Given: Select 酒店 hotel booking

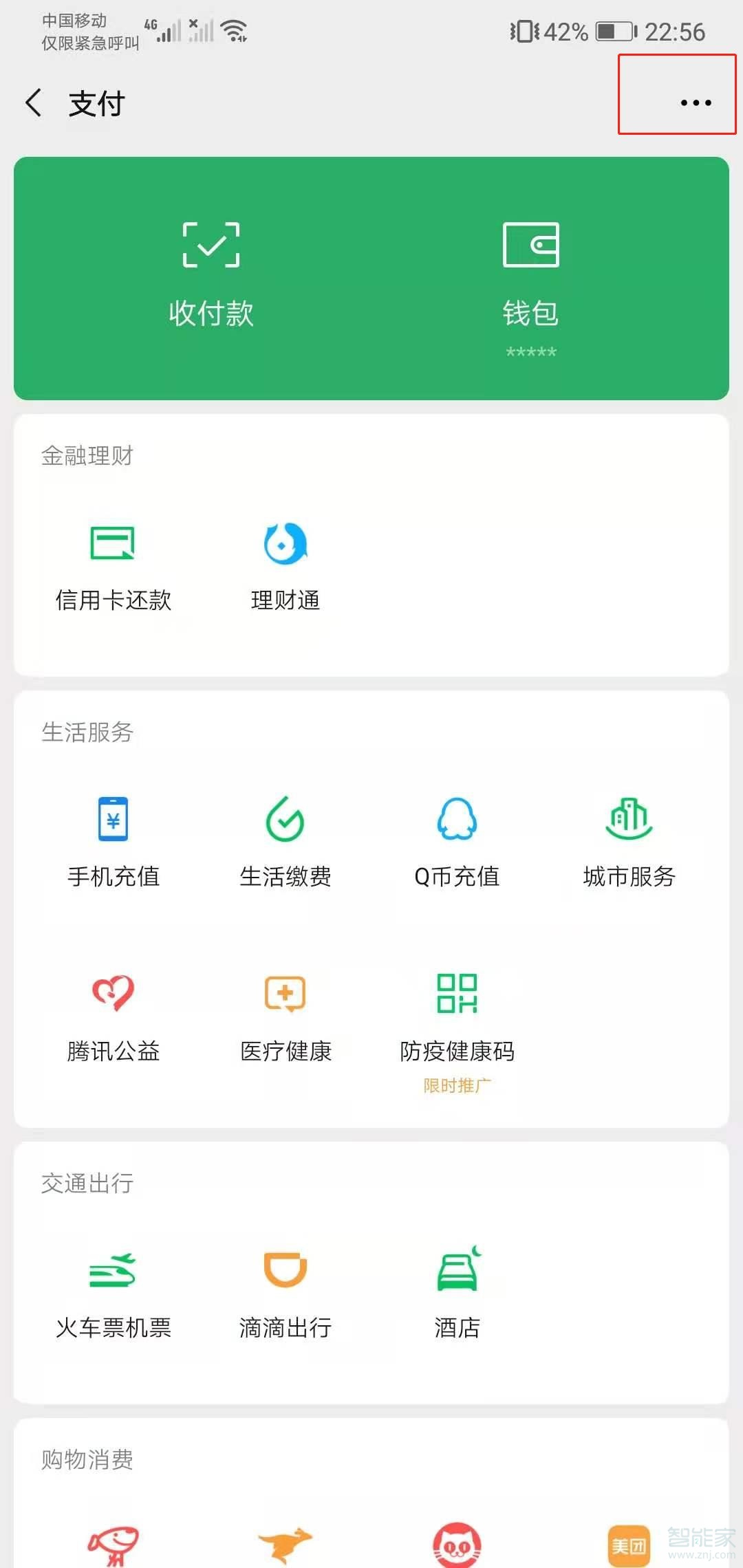Looking at the screenshot, I should pyautogui.click(x=456, y=1293).
